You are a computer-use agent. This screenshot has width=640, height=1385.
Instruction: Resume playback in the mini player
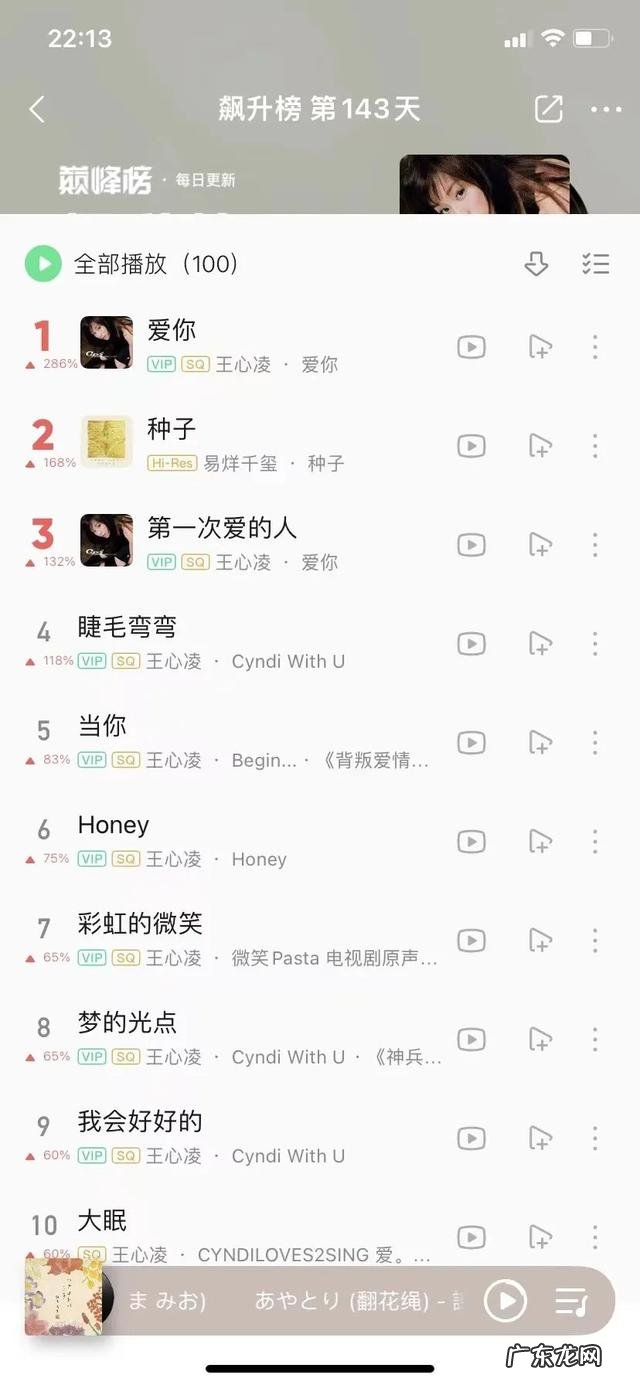point(505,1301)
